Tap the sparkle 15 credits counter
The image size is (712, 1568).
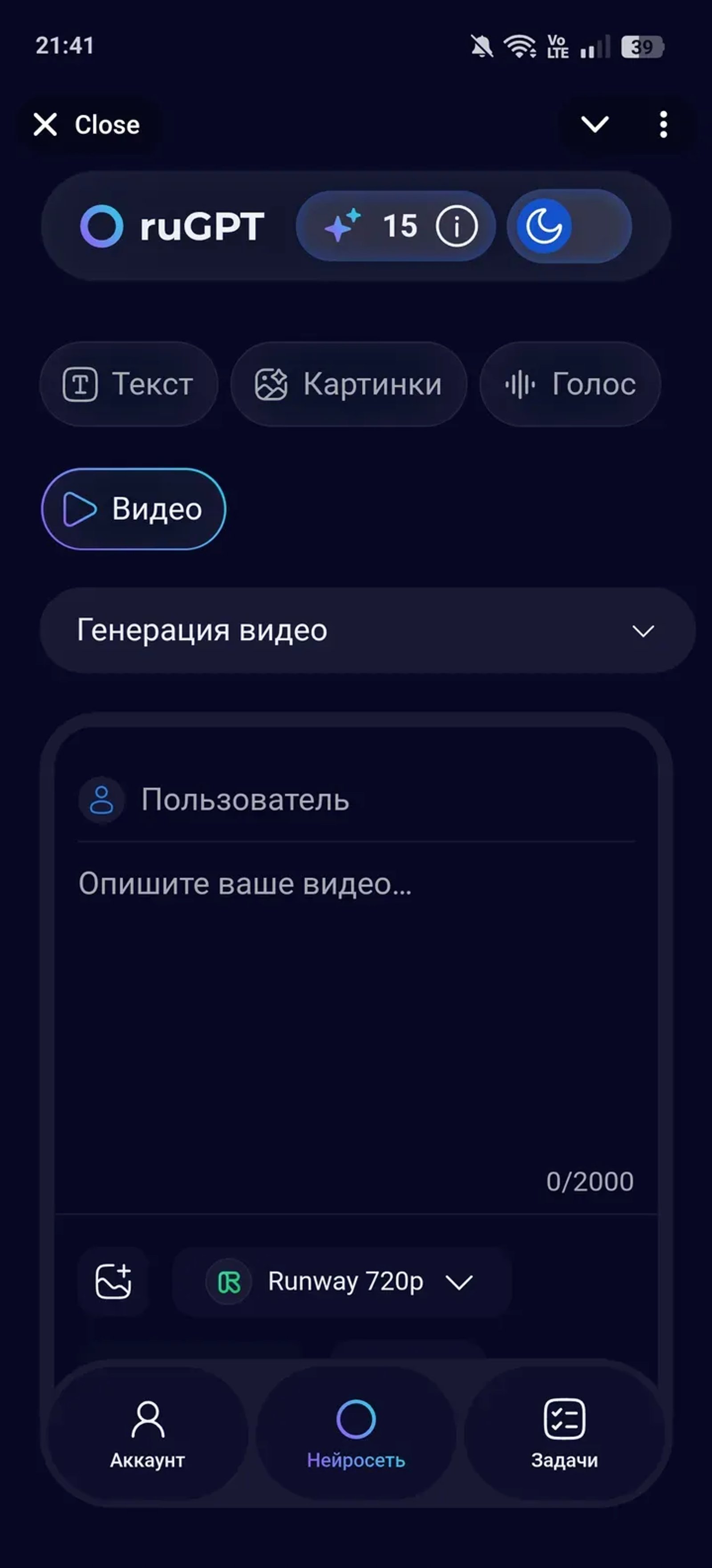click(394, 225)
